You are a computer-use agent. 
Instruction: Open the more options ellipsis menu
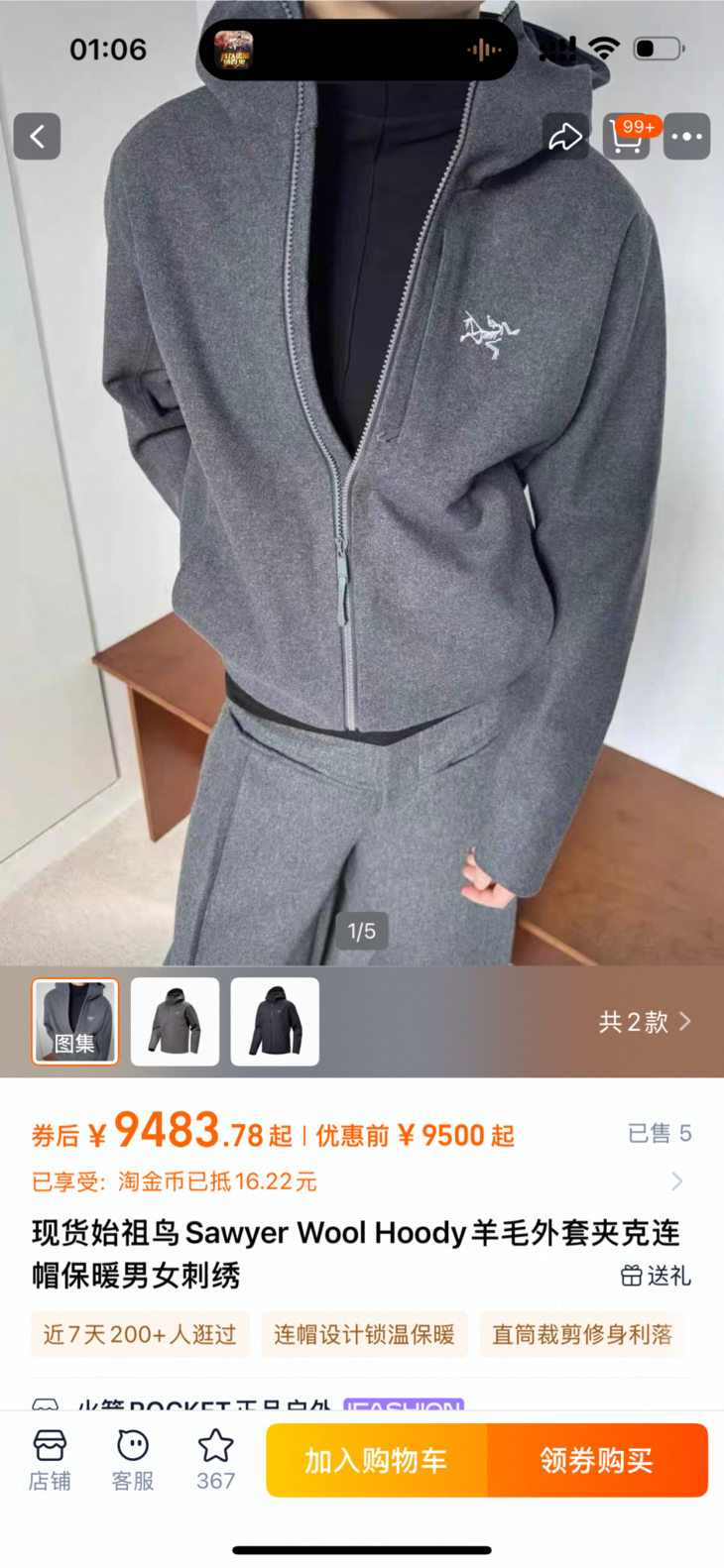click(x=686, y=136)
